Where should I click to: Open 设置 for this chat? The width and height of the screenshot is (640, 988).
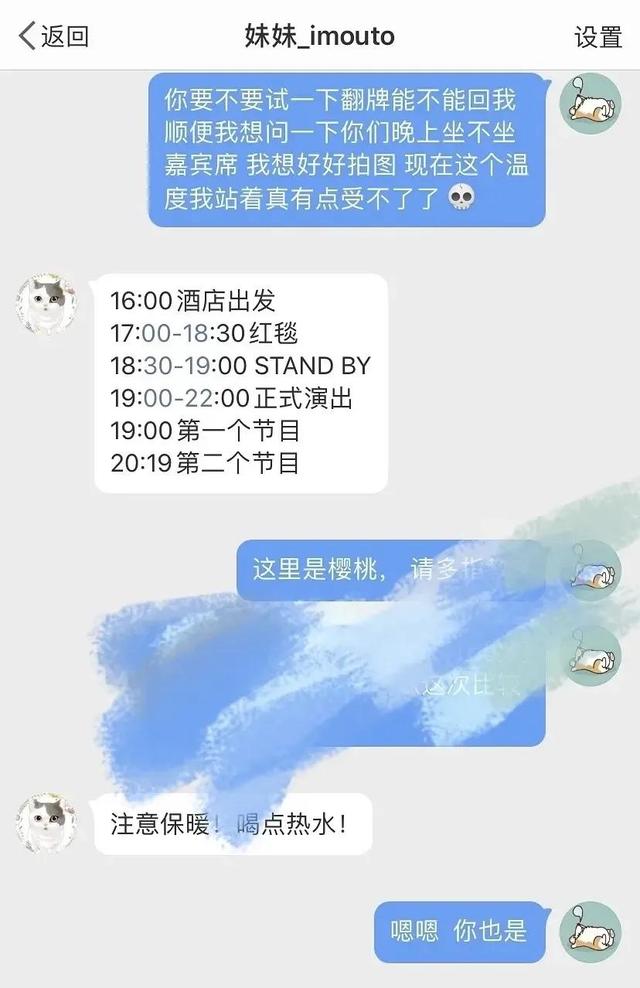coord(598,37)
